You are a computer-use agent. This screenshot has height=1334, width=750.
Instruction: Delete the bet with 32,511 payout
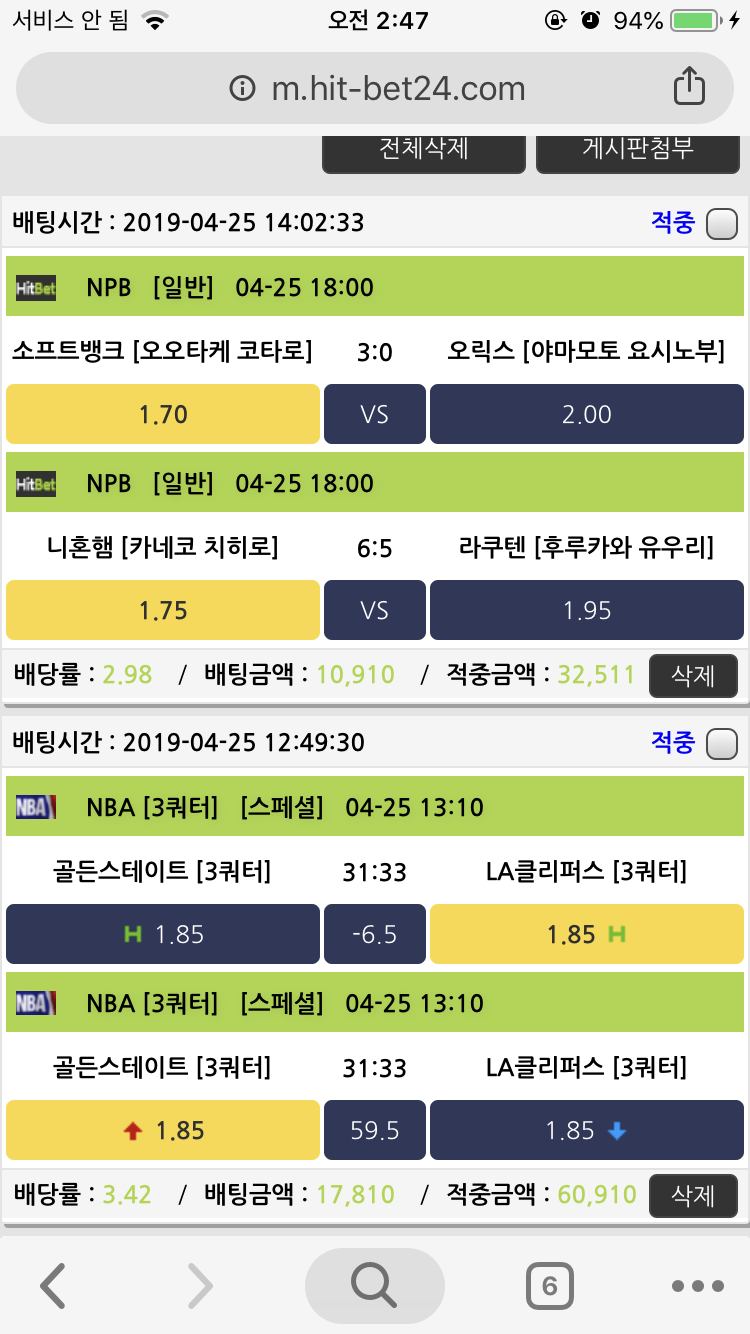coord(693,676)
